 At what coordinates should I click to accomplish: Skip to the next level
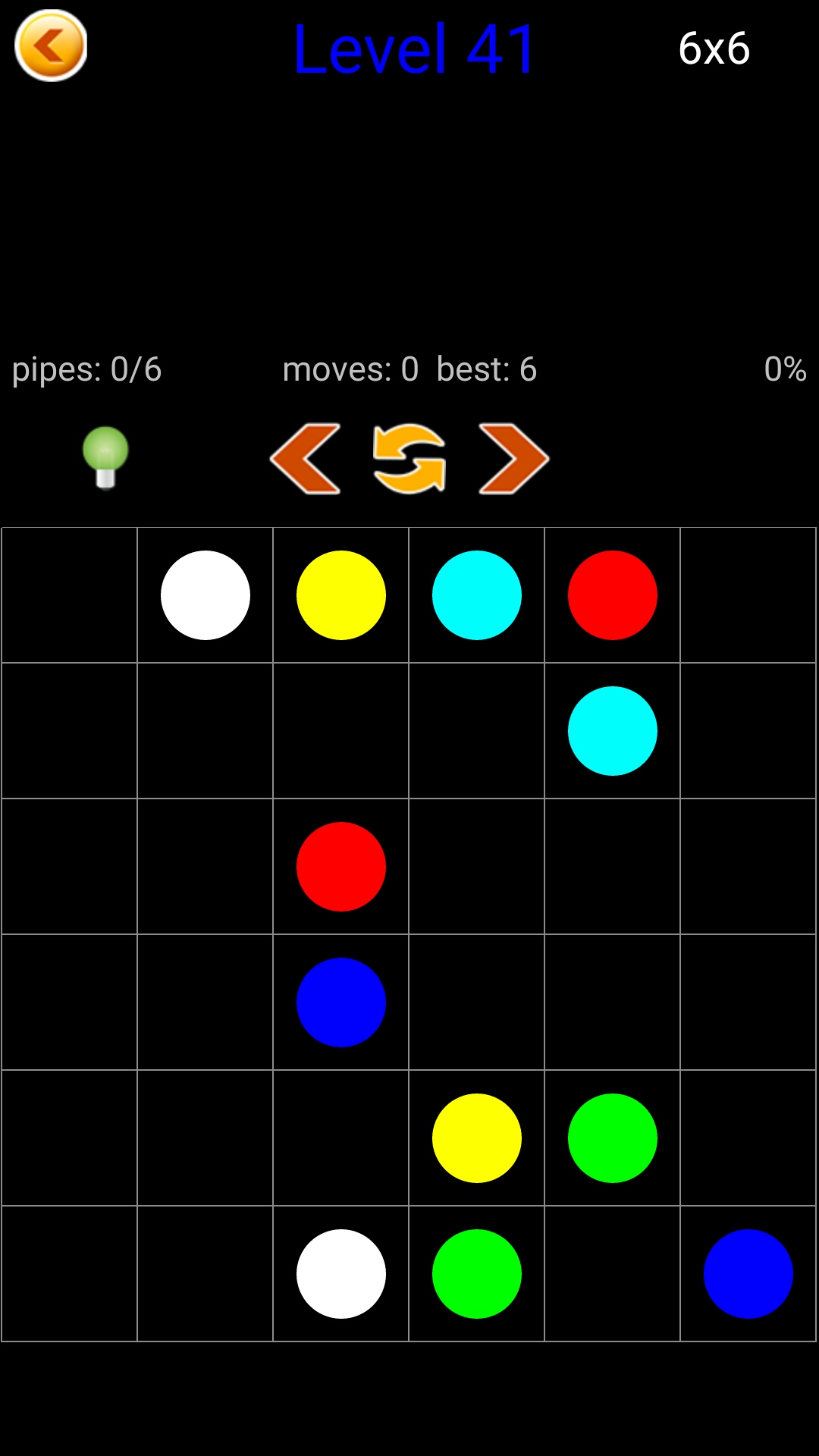(x=513, y=459)
